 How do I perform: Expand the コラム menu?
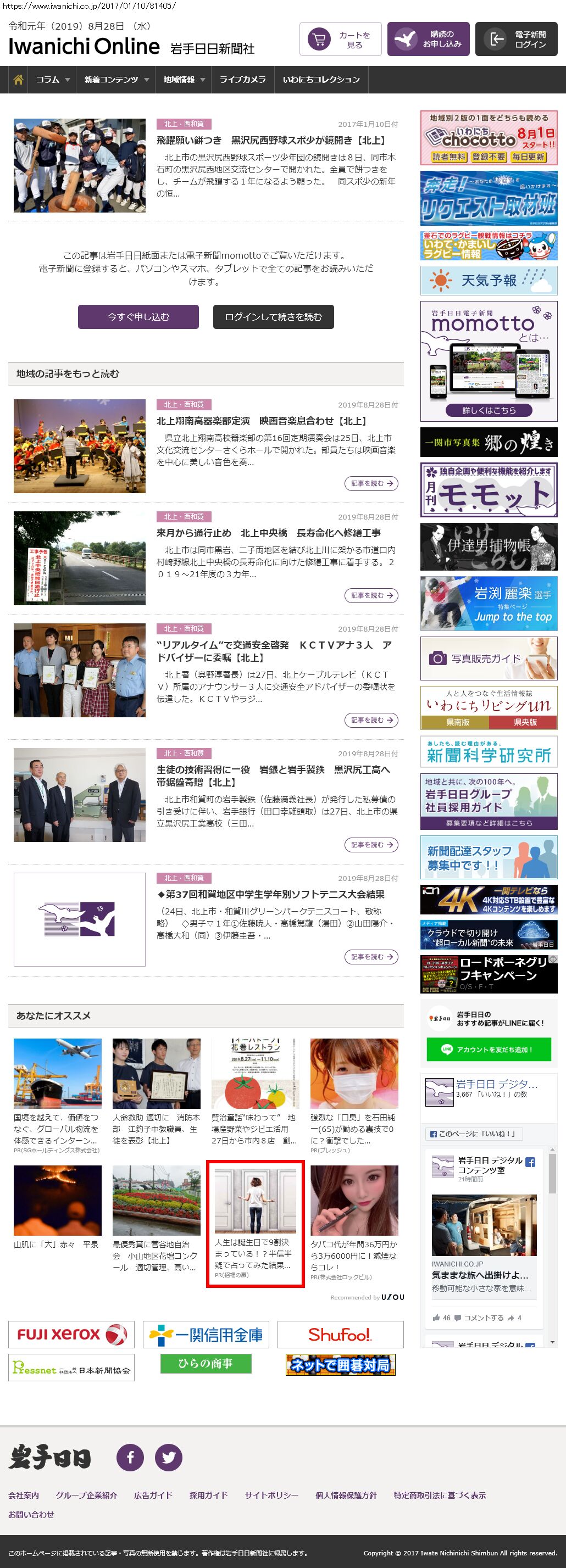[x=52, y=80]
